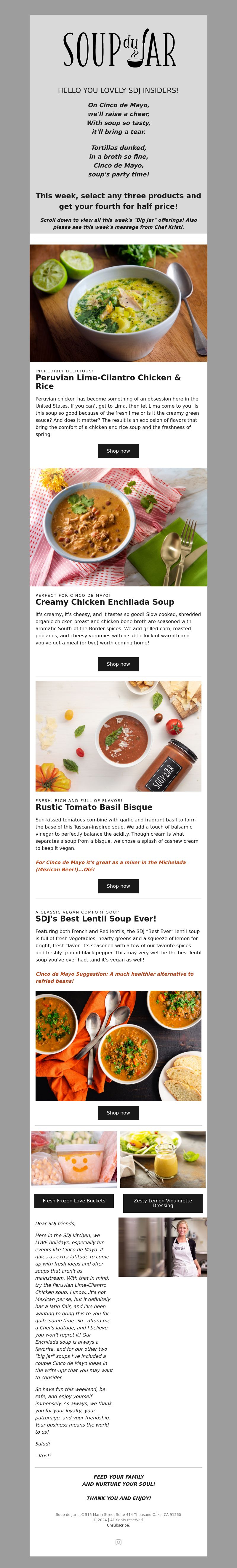View Zesty Lemon Vinaigrette Dressing
The height and width of the screenshot is (1568, 237).
(x=163, y=1203)
